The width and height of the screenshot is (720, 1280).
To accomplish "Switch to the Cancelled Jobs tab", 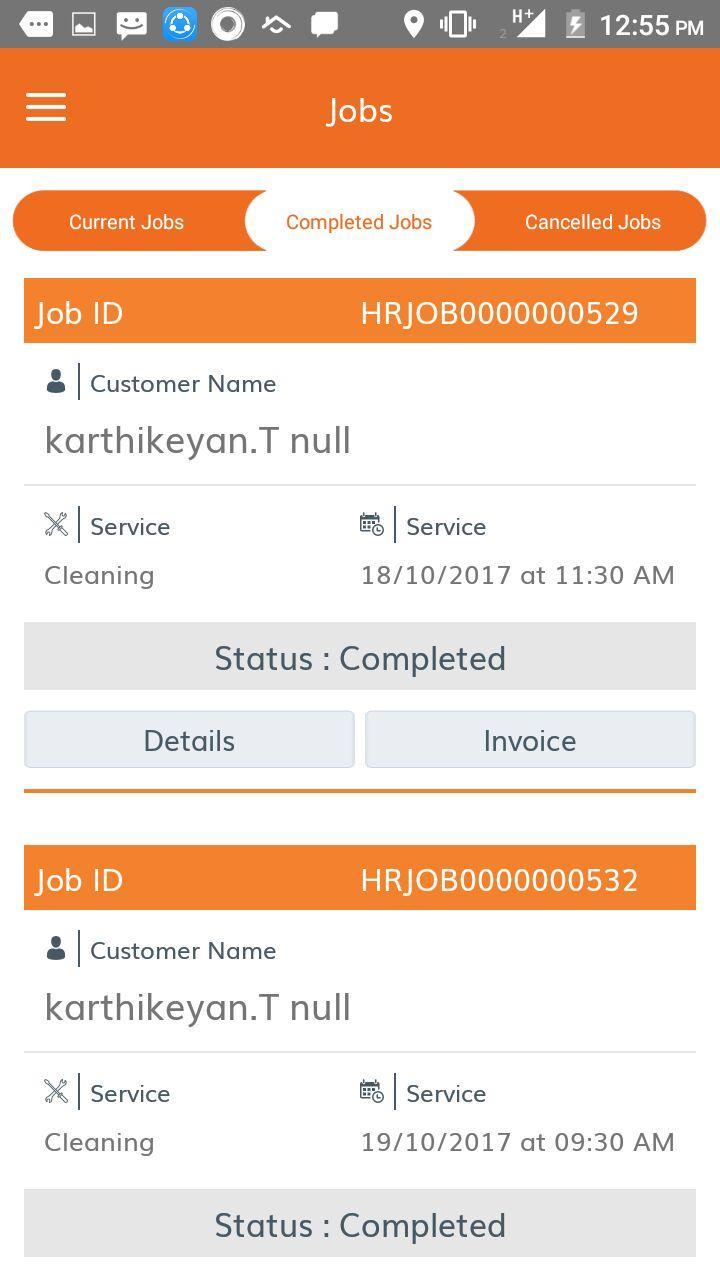I will [592, 222].
